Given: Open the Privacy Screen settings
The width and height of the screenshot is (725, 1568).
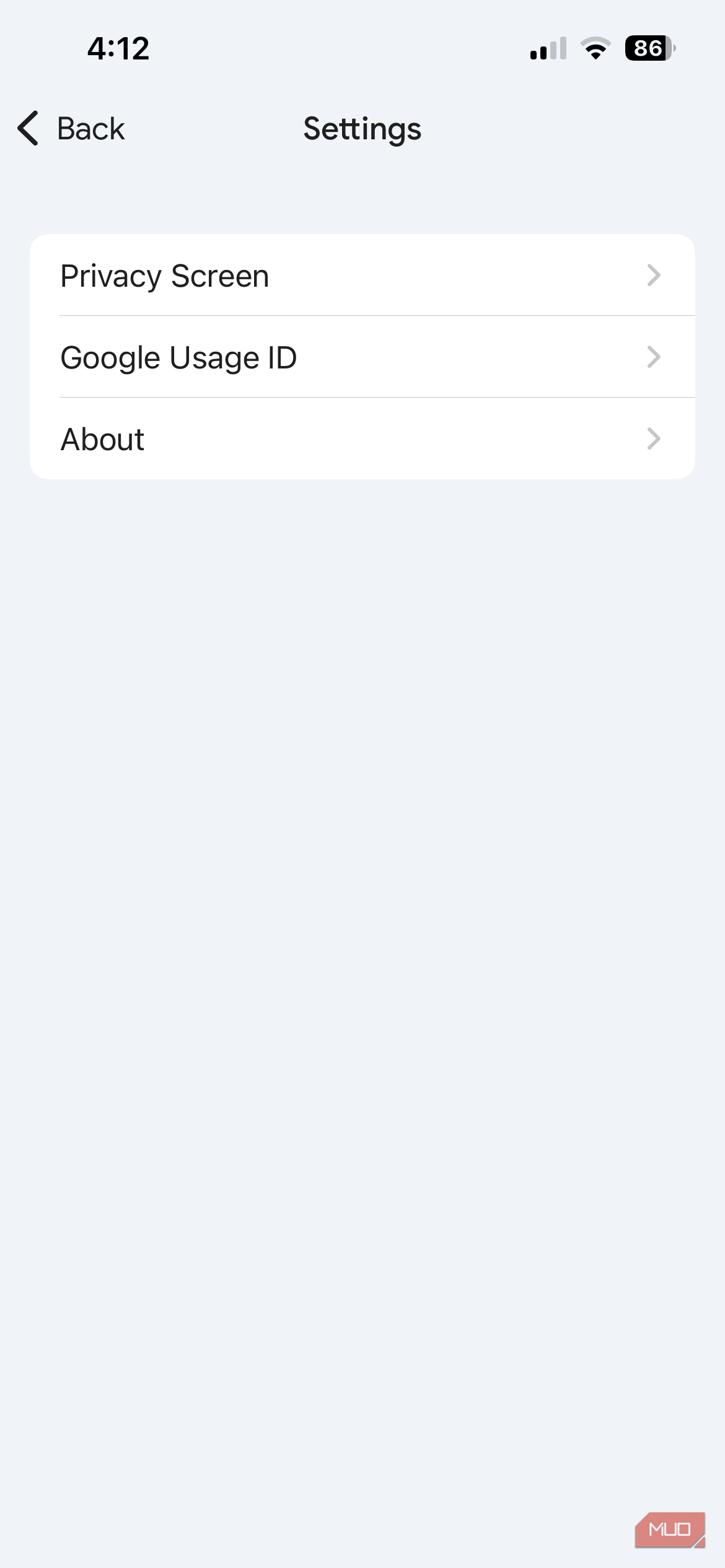Looking at the screenshot, I should 362,275.
